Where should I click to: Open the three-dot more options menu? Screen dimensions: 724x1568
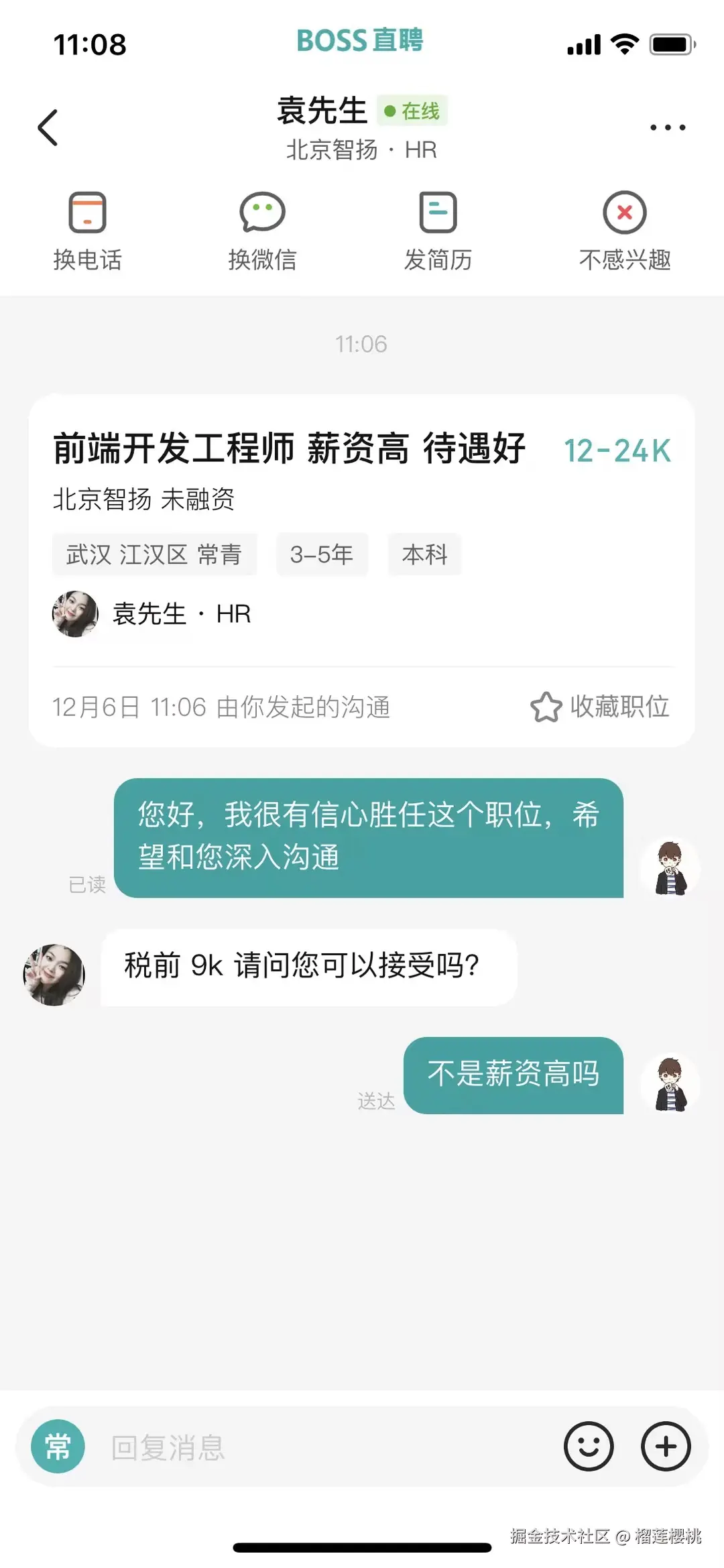tap(668, 127)
